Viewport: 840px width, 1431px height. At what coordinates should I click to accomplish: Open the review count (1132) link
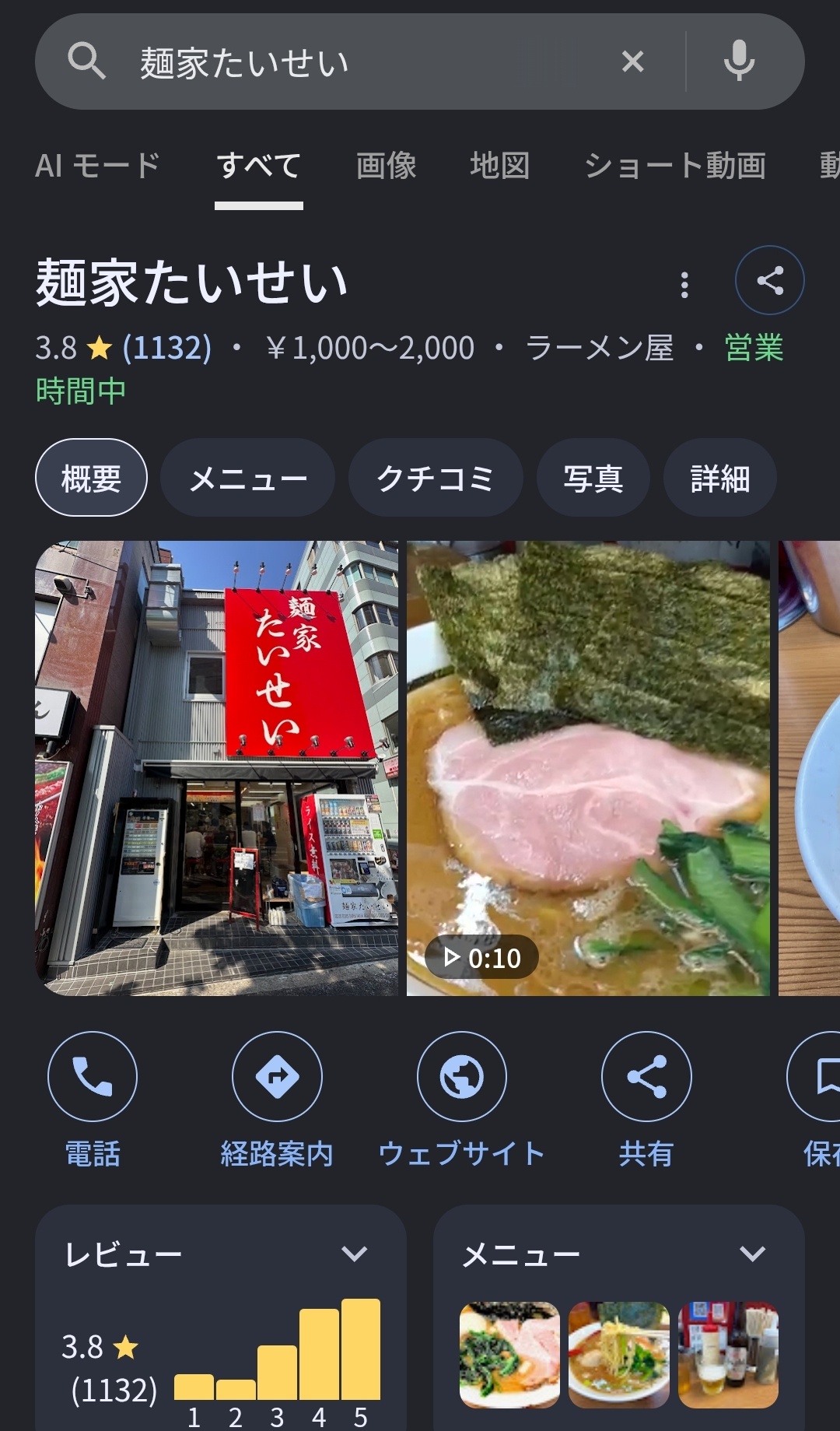point(167,348)
